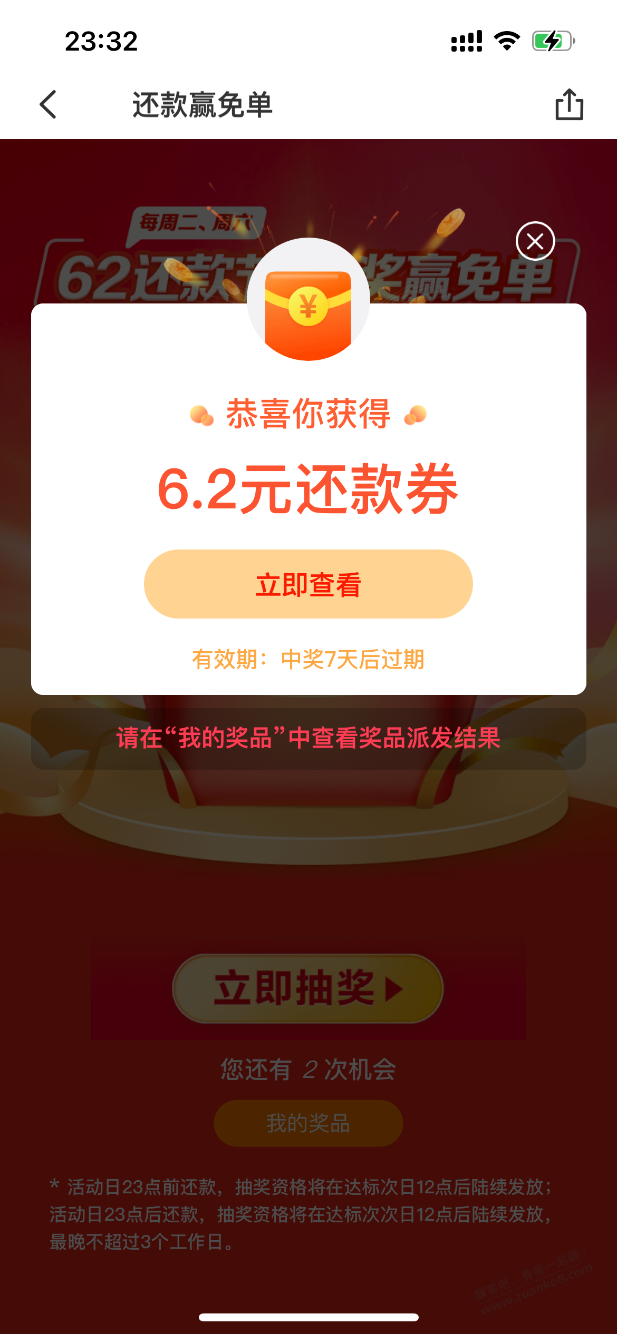Go back from the 还款赢免单 page
The height and width of the screenshot is (1334, 617).
pos(48,104)
